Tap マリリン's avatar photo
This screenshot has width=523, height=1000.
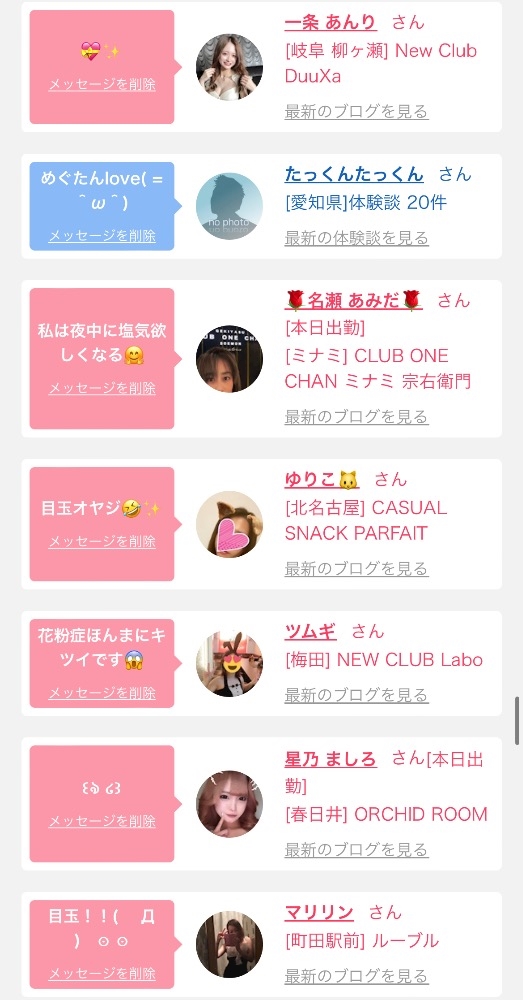pyautogui.click(x=229, y=944)
